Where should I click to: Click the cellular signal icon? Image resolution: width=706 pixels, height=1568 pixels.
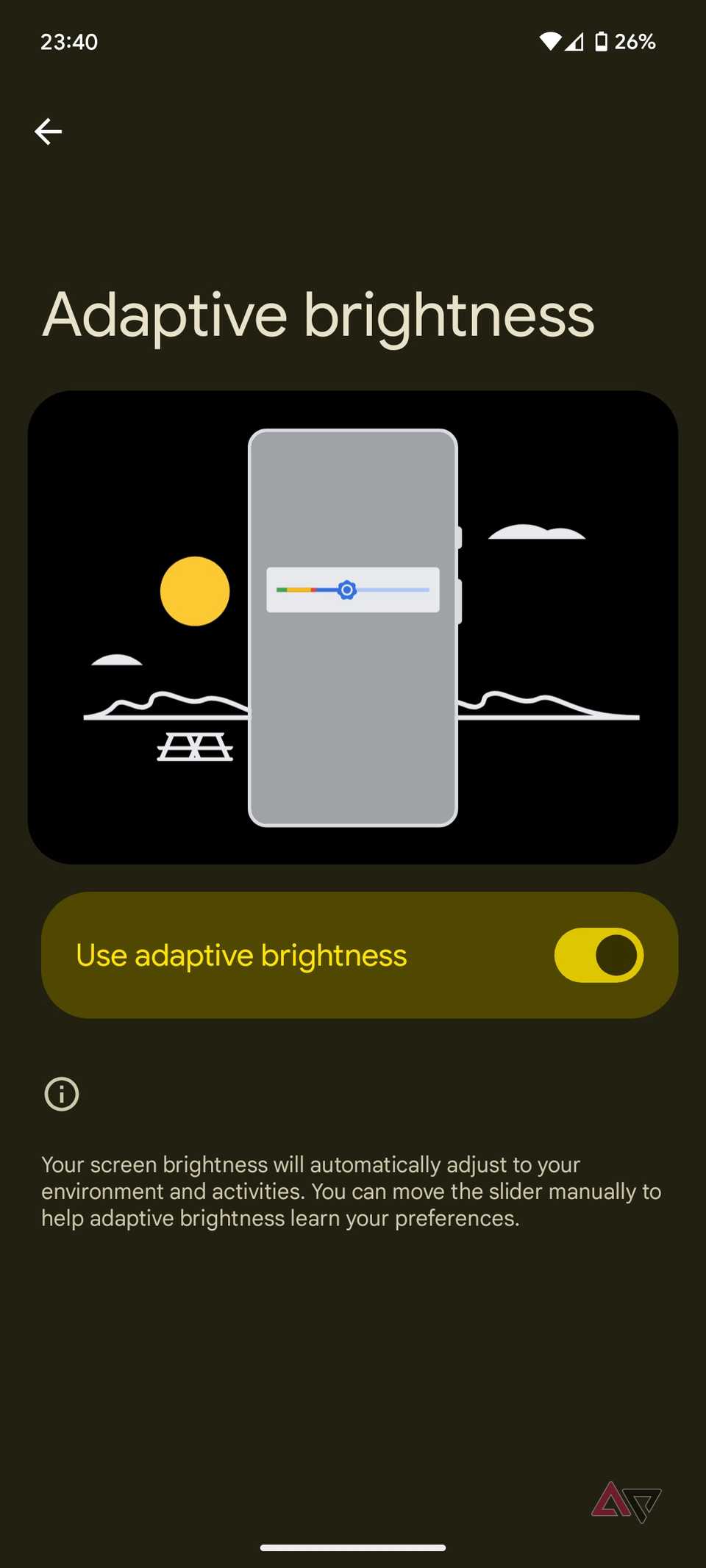click(574, 41)
